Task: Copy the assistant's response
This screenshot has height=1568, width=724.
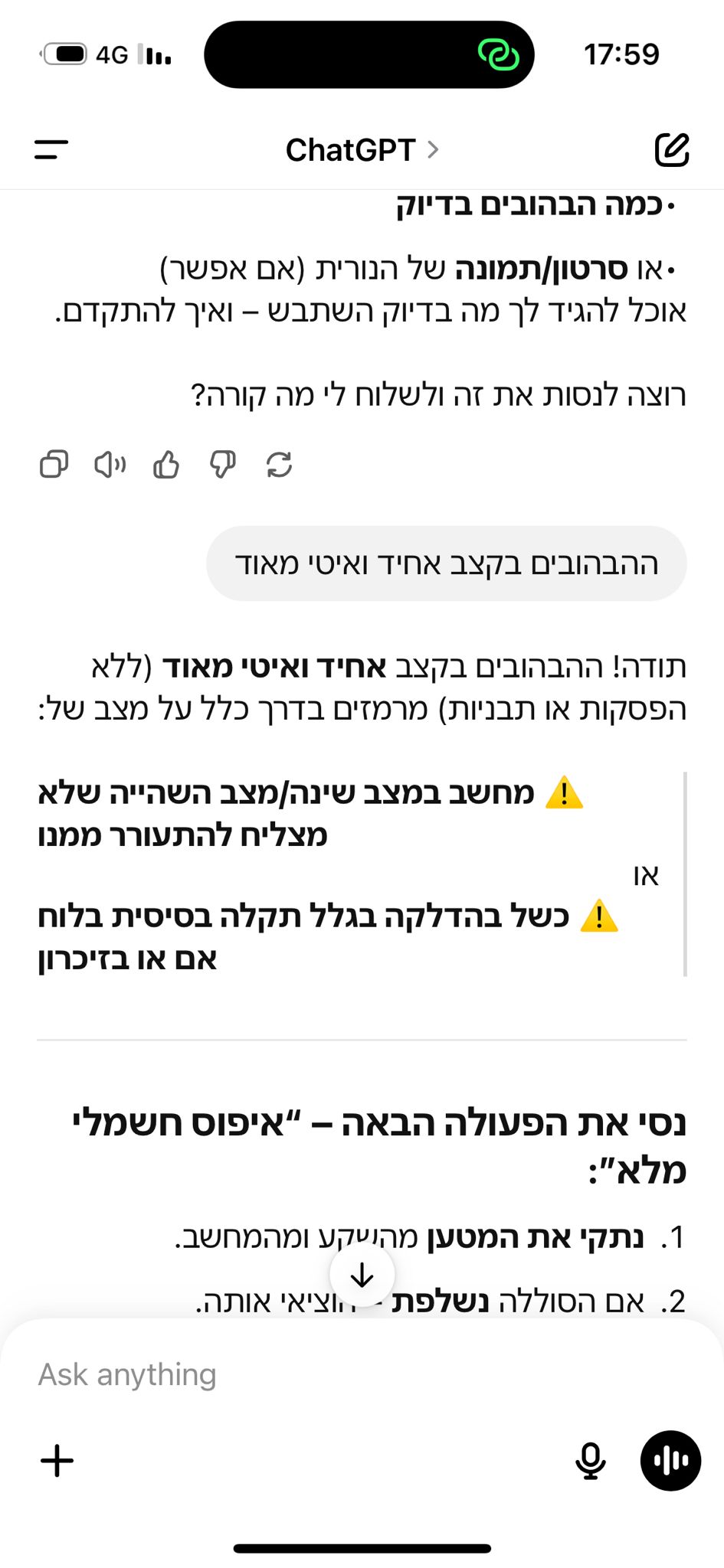Action: tap(54, 464)
